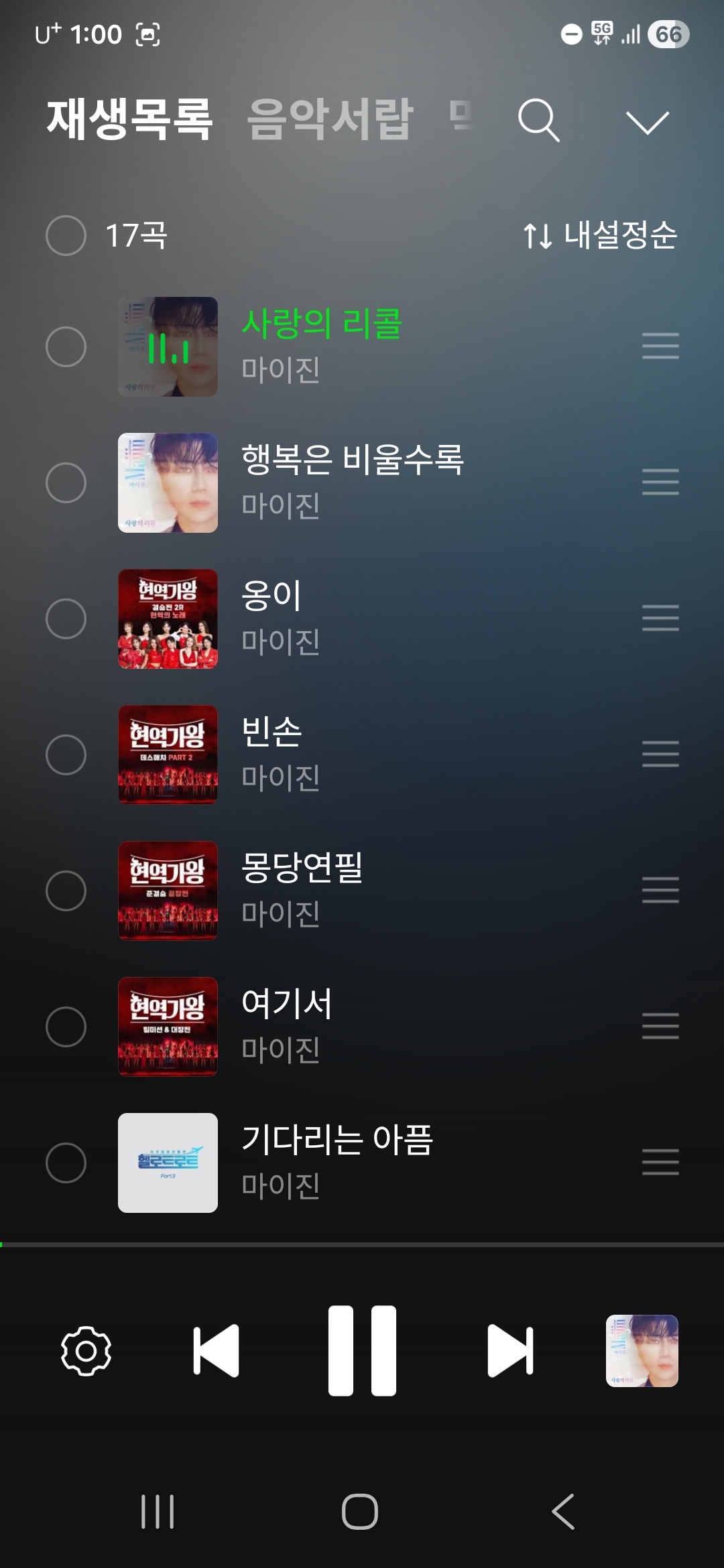Play the song 행복은 비울수록

352,461
